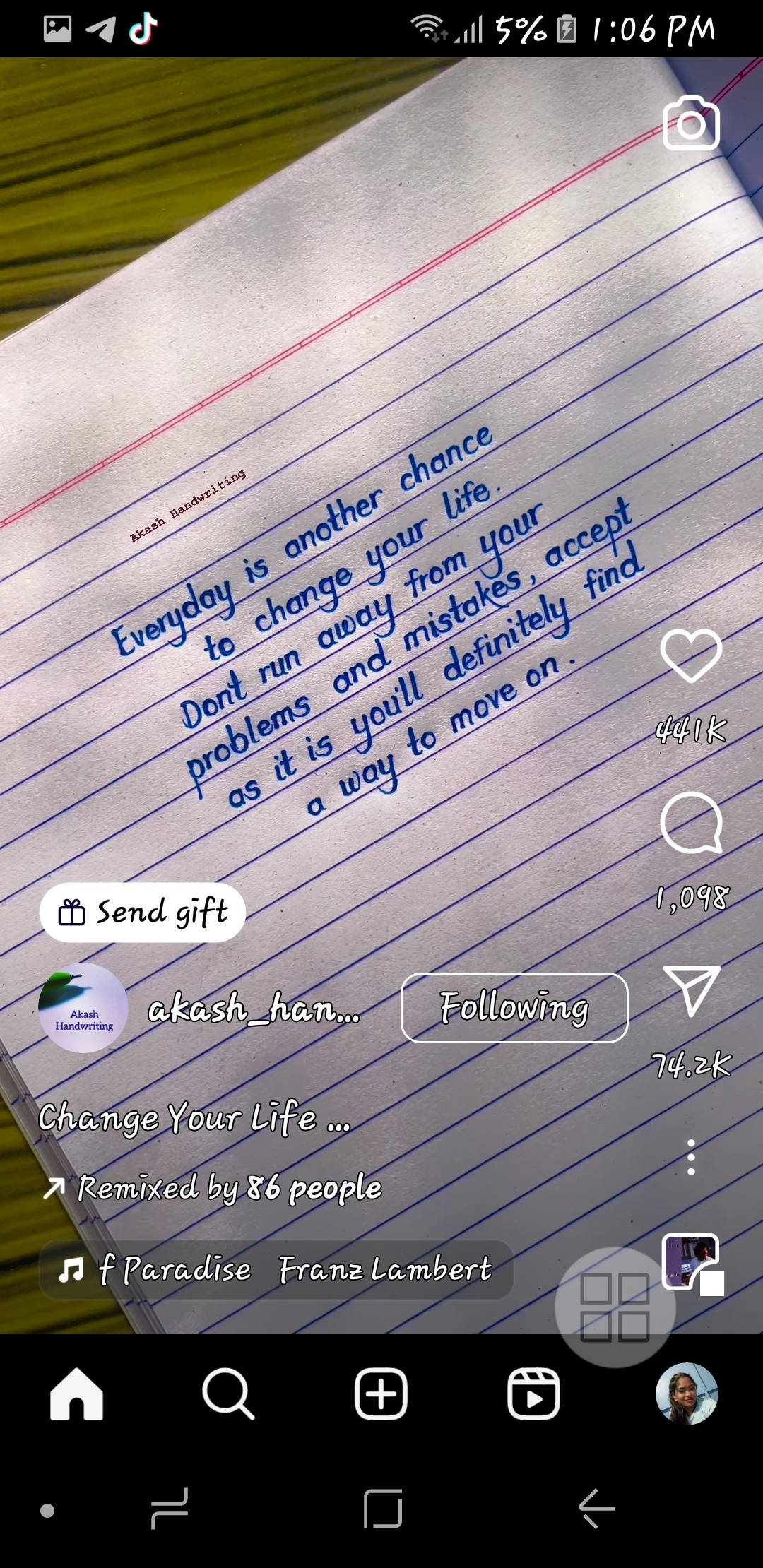Open the audio thumbnail for this reel
The image size is (763, 1568).
point(690,1261)
